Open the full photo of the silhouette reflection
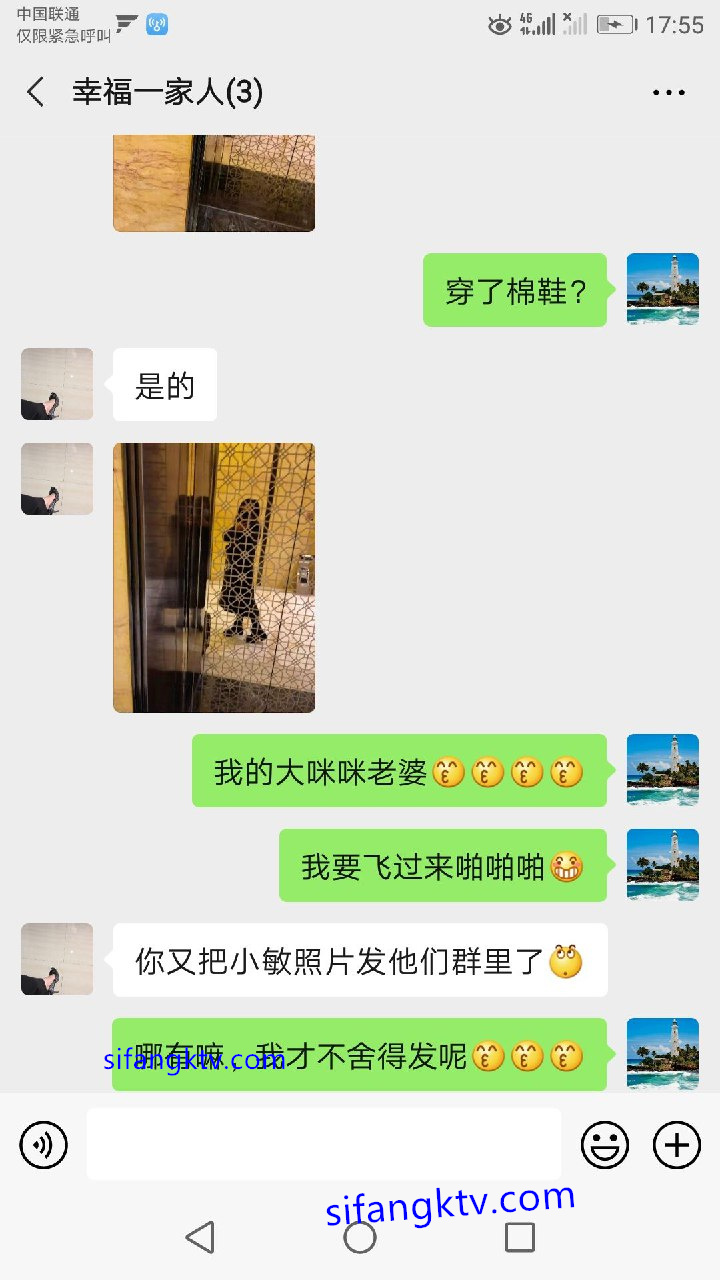Viewport: 720px width, 1280px height. click(x=214, y=578)
